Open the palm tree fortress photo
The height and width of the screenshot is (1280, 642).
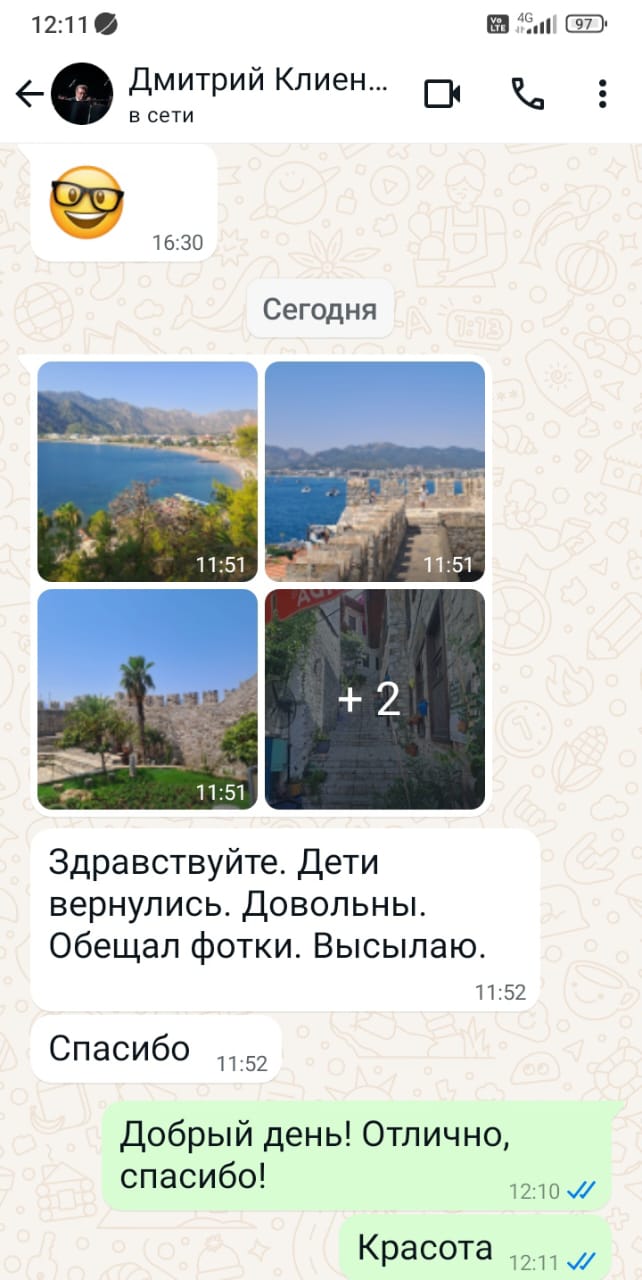[x=147, y=699]
